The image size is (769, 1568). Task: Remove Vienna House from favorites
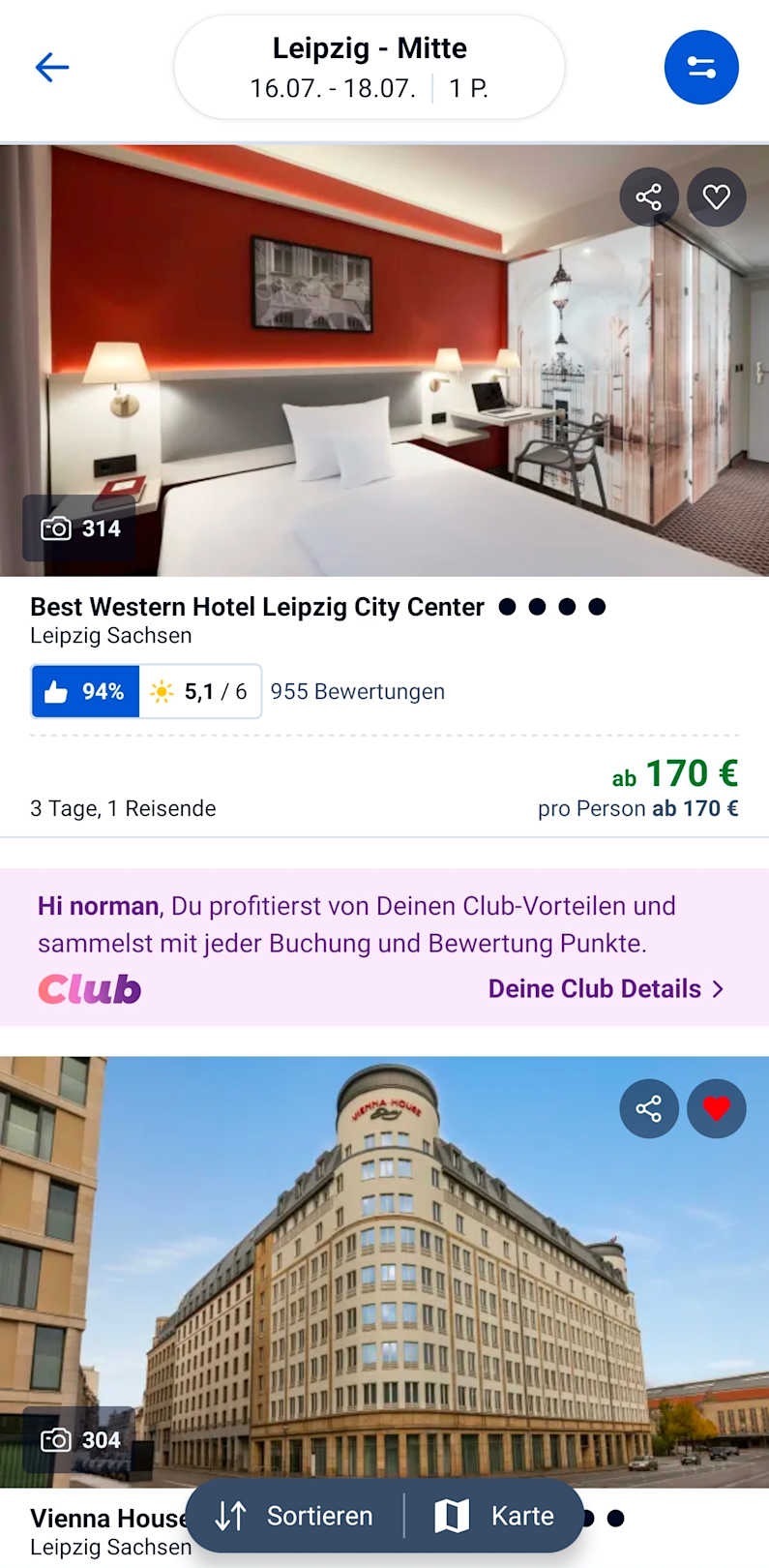pyautogui.click(x=716, y=1108)
